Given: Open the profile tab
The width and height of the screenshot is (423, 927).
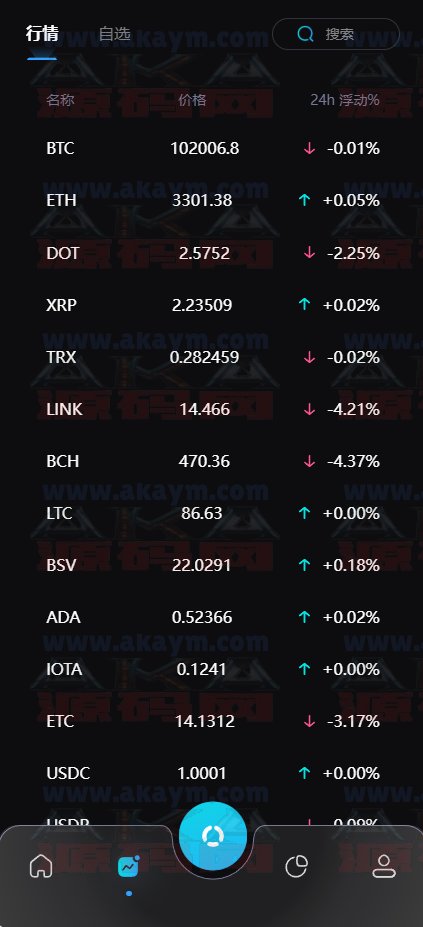Looking at the screenshot, I should (x=383, y=867).
